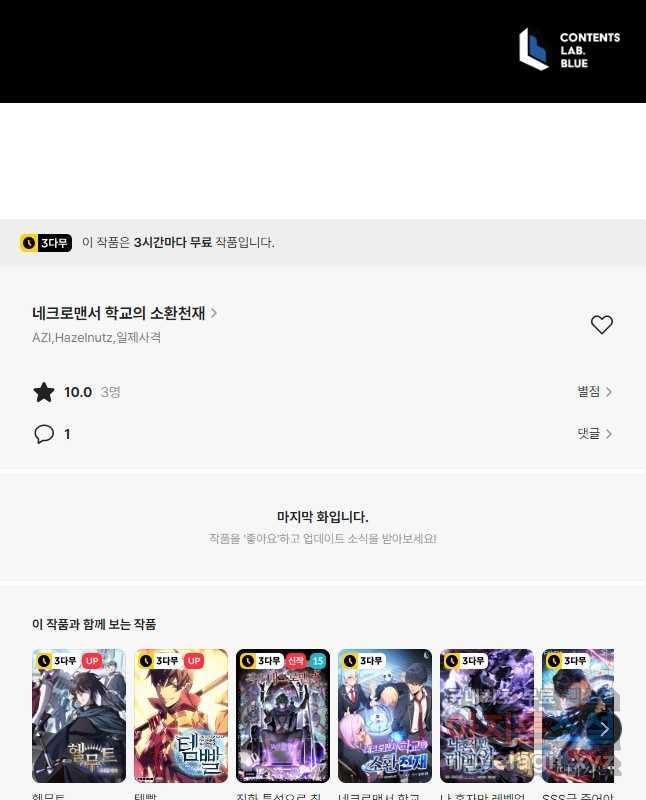Open the 신작 webtoon with the 15 badge
Image resolution: width=646 pixels, height=800 pixels.
[x=283, y=716]
